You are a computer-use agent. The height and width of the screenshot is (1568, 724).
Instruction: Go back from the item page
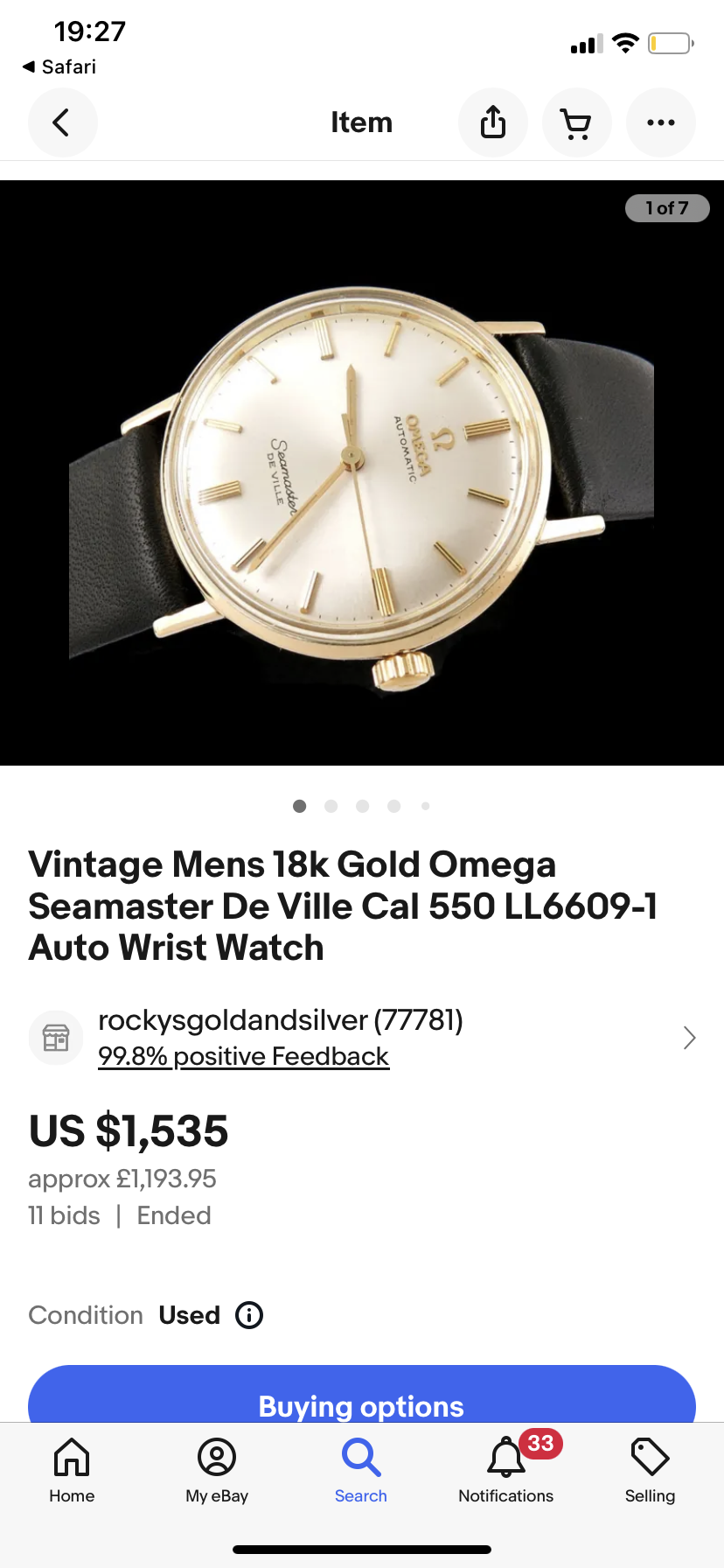[x=62, y=122]
